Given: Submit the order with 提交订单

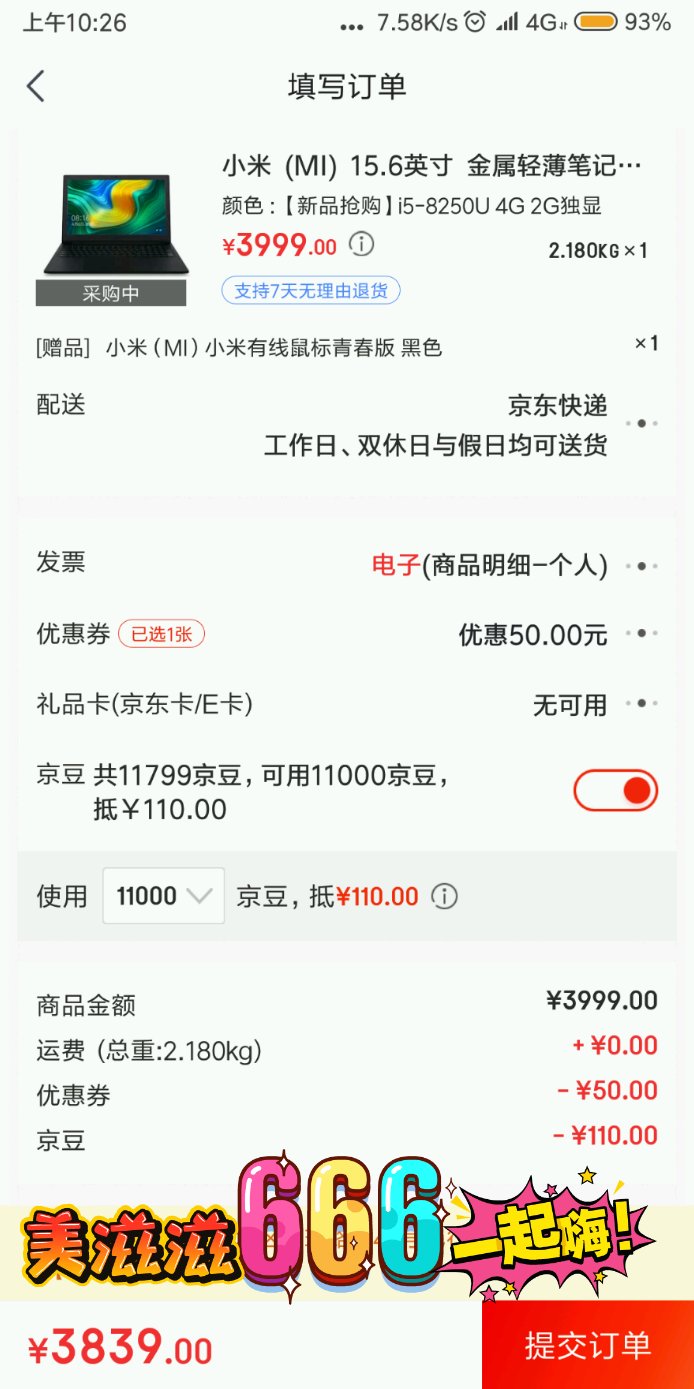Looking at the screenshot, I should click(588, 1345).
